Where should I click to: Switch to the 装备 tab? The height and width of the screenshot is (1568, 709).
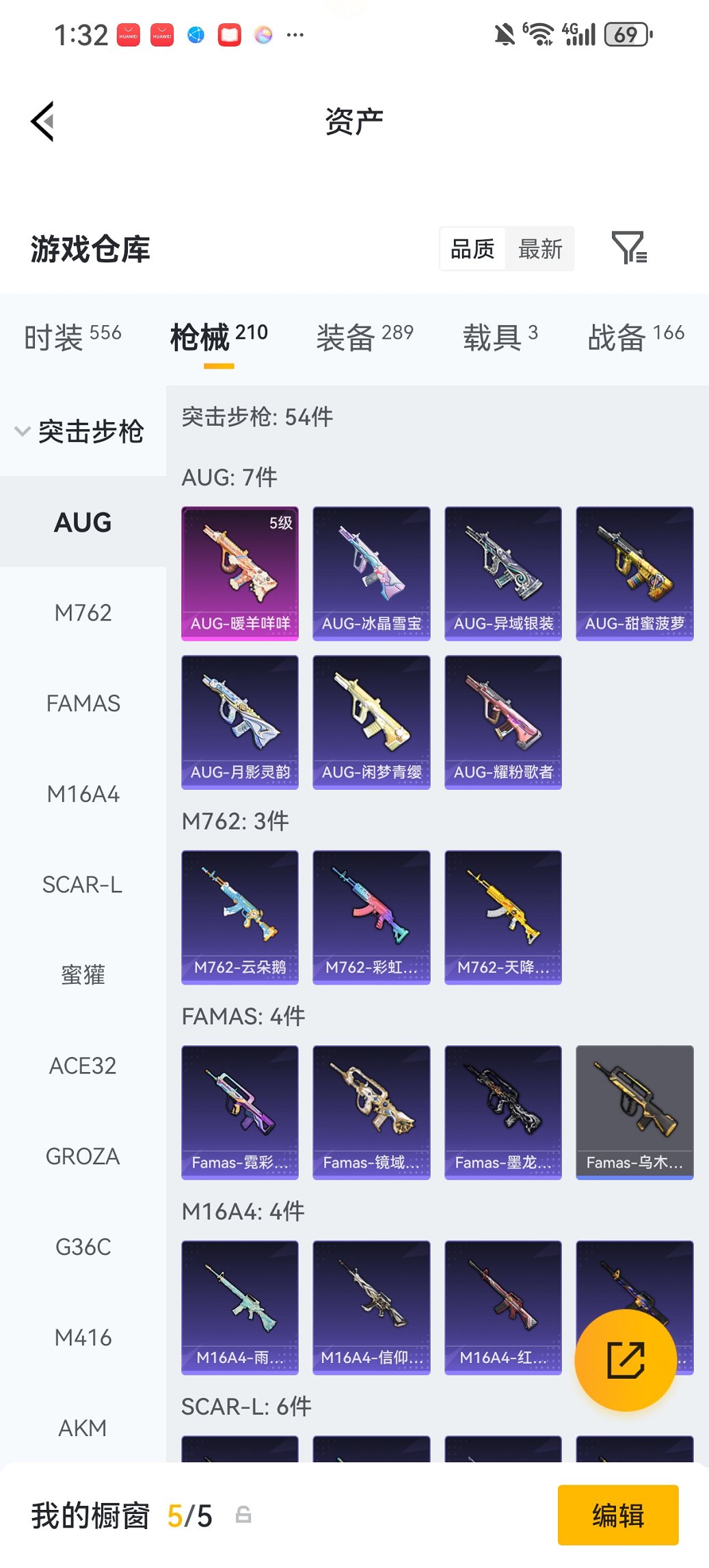click(364, 337)
